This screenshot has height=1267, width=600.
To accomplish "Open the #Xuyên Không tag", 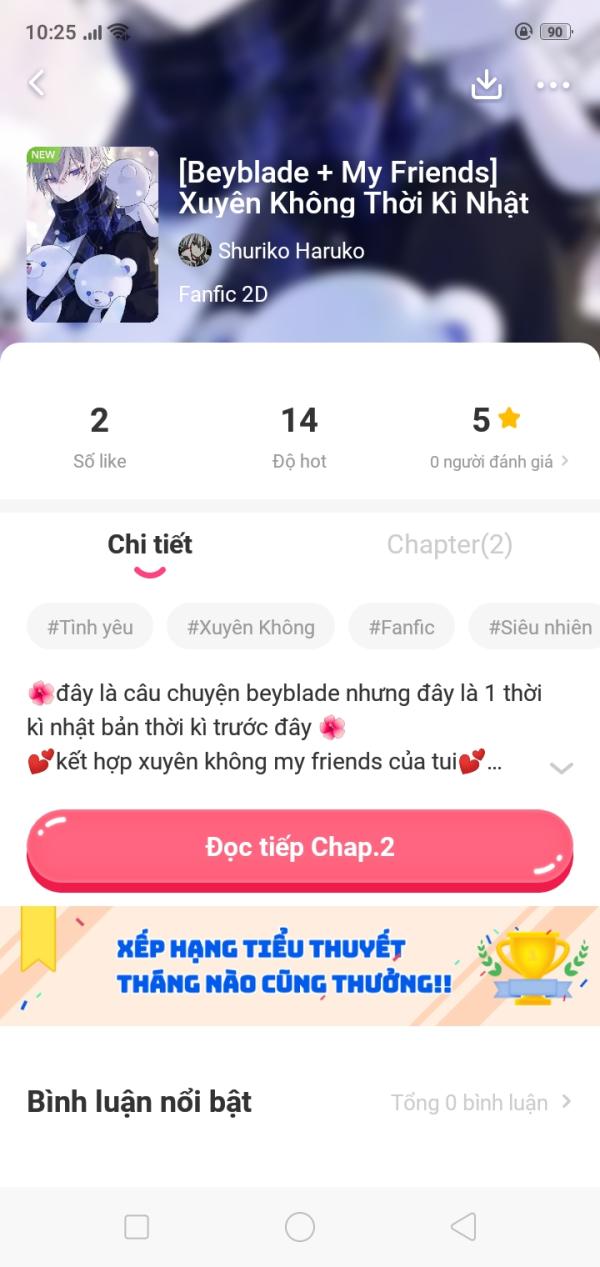I will tap(250, 627).
